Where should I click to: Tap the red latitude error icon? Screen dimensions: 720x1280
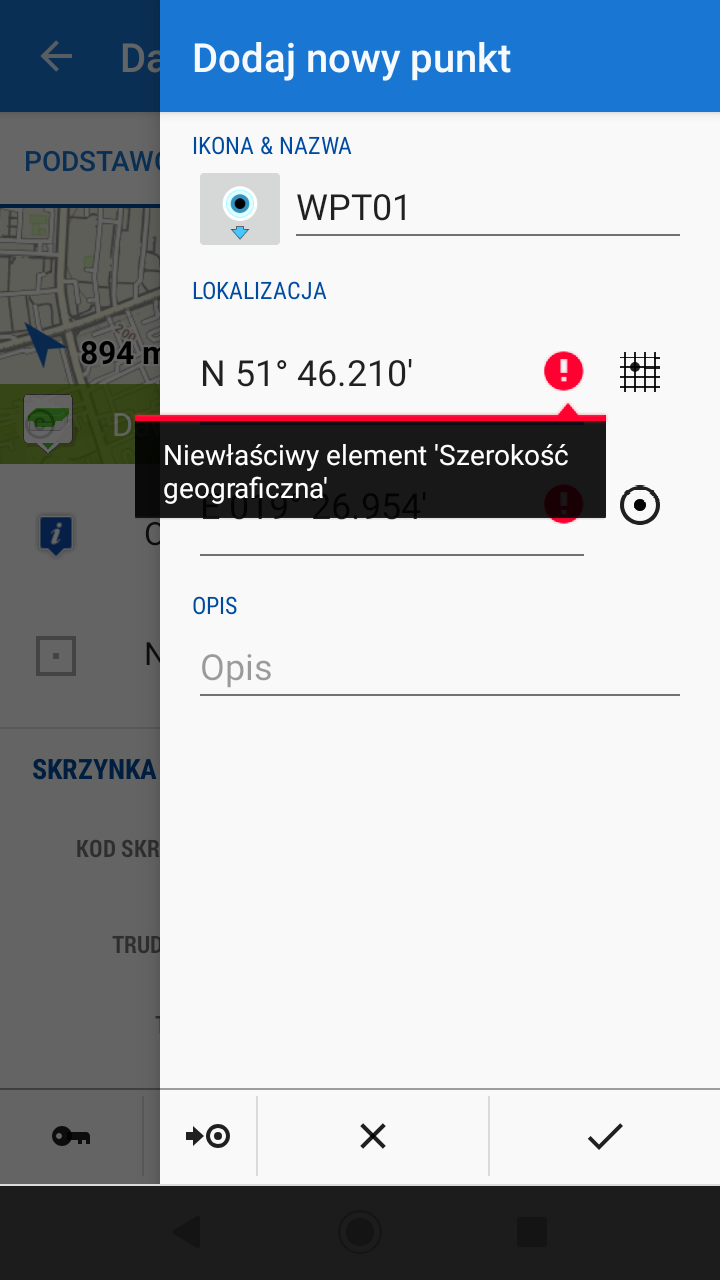563,371
